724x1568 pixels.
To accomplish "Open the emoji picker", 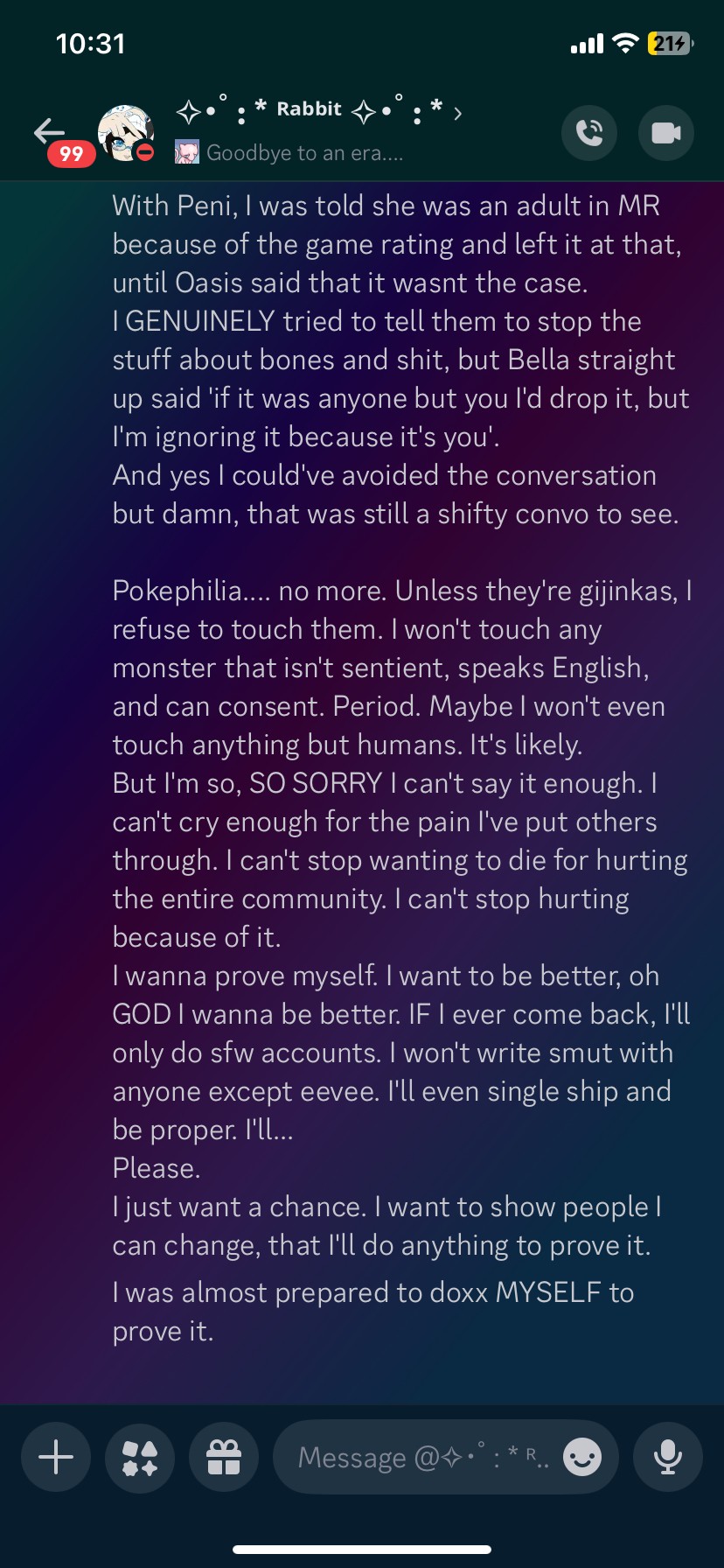I will [x=581, y=1457].
